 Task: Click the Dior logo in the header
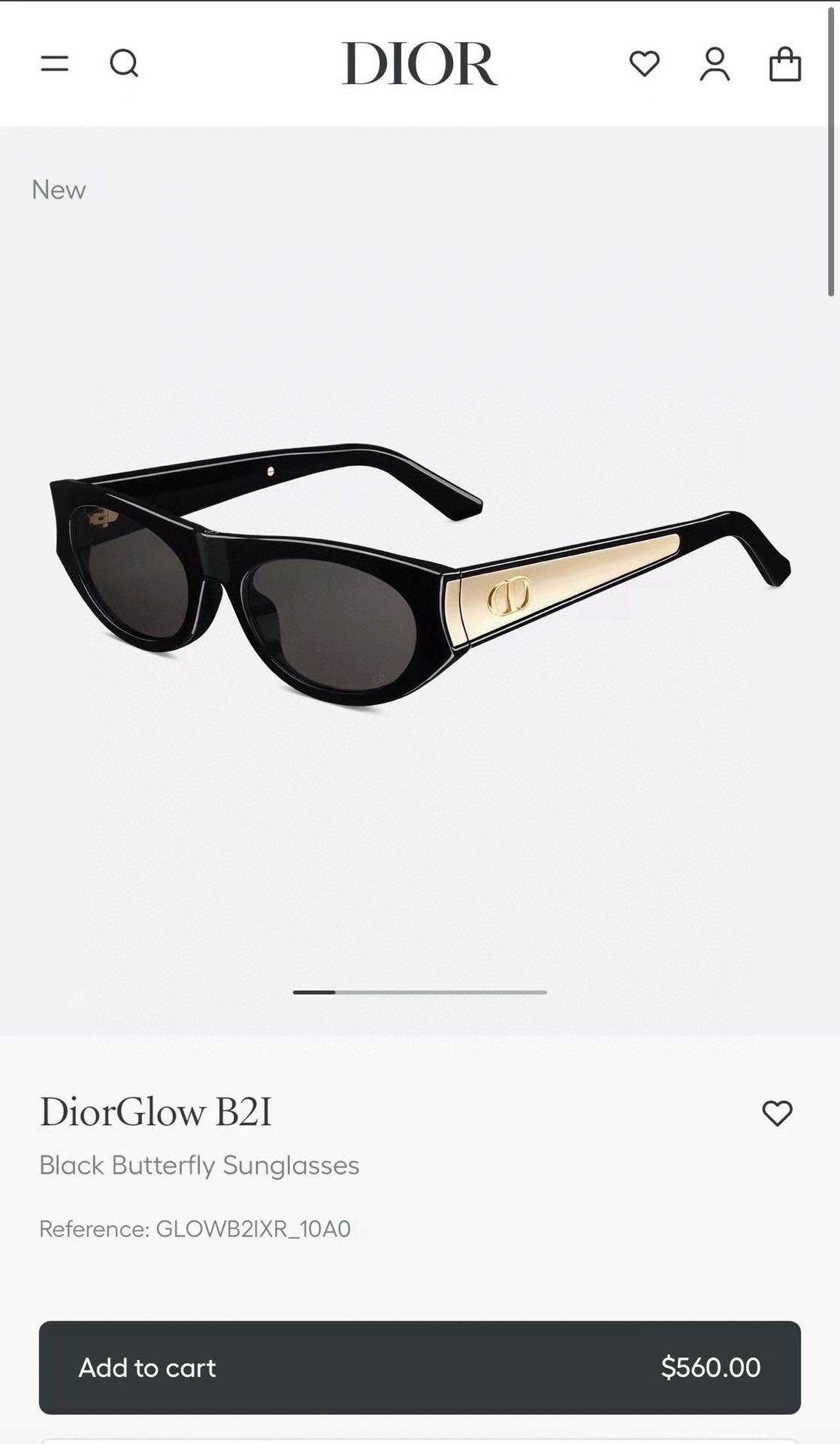pyautogui.click(x=419, y=65)
